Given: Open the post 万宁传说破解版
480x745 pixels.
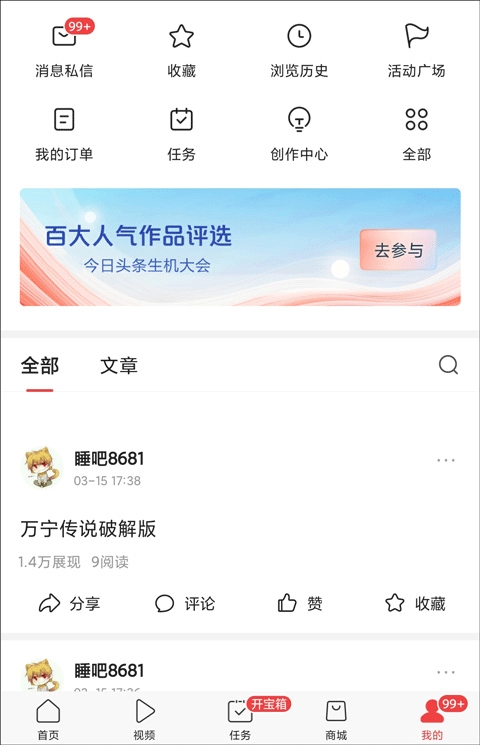Looking at the screenshot, I should (x=88, y=528).
